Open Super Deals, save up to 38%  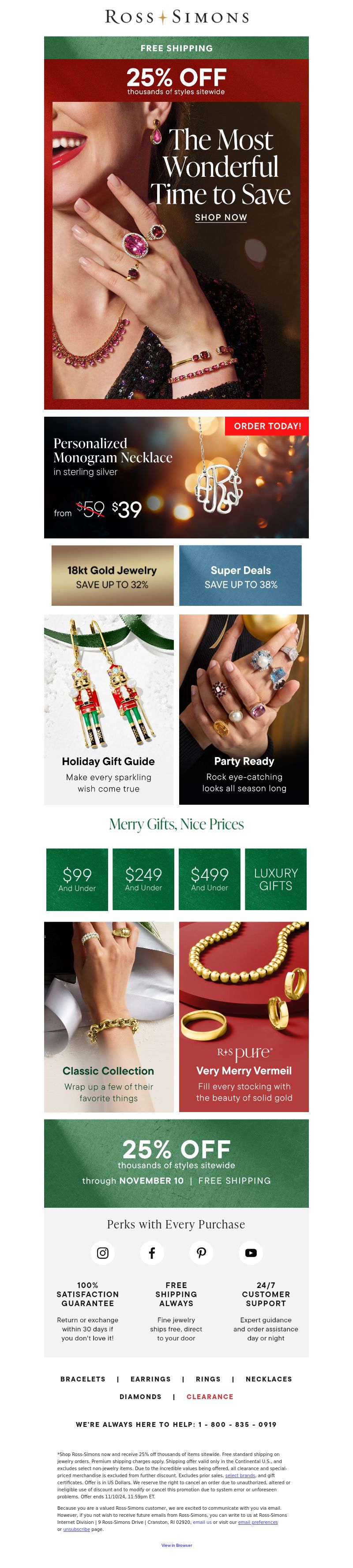point(240,575)
